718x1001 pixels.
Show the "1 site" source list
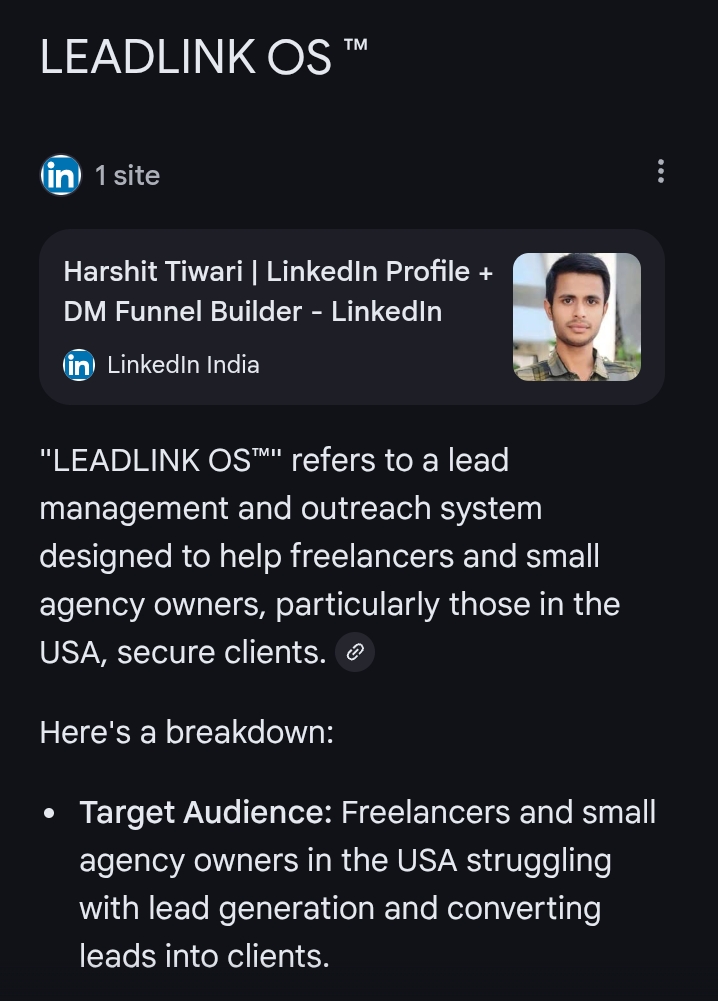click(x=101, y=175)
